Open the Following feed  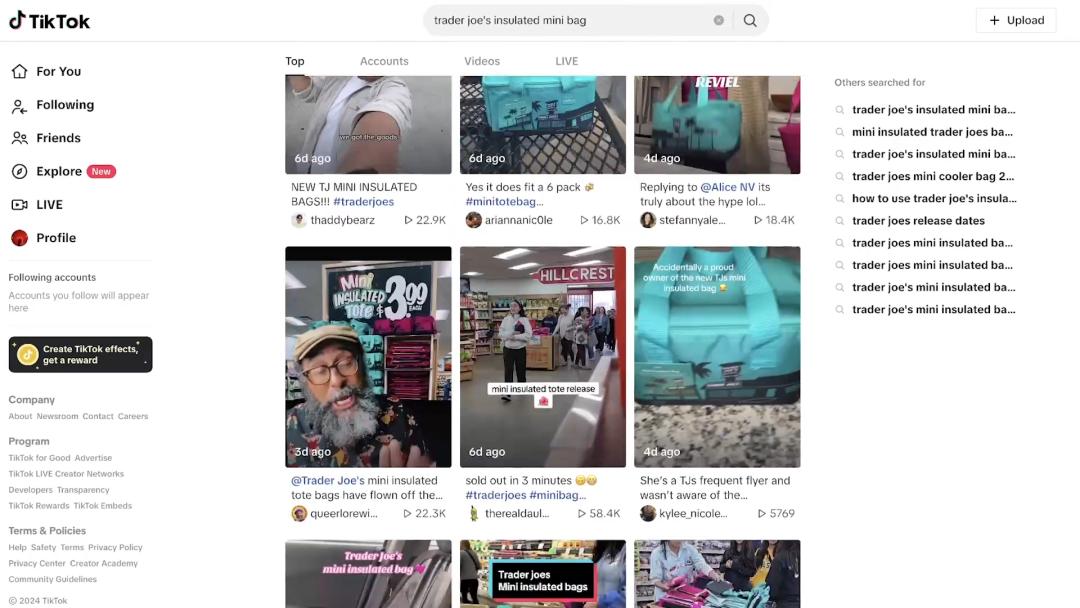click(x=64, y=105)
